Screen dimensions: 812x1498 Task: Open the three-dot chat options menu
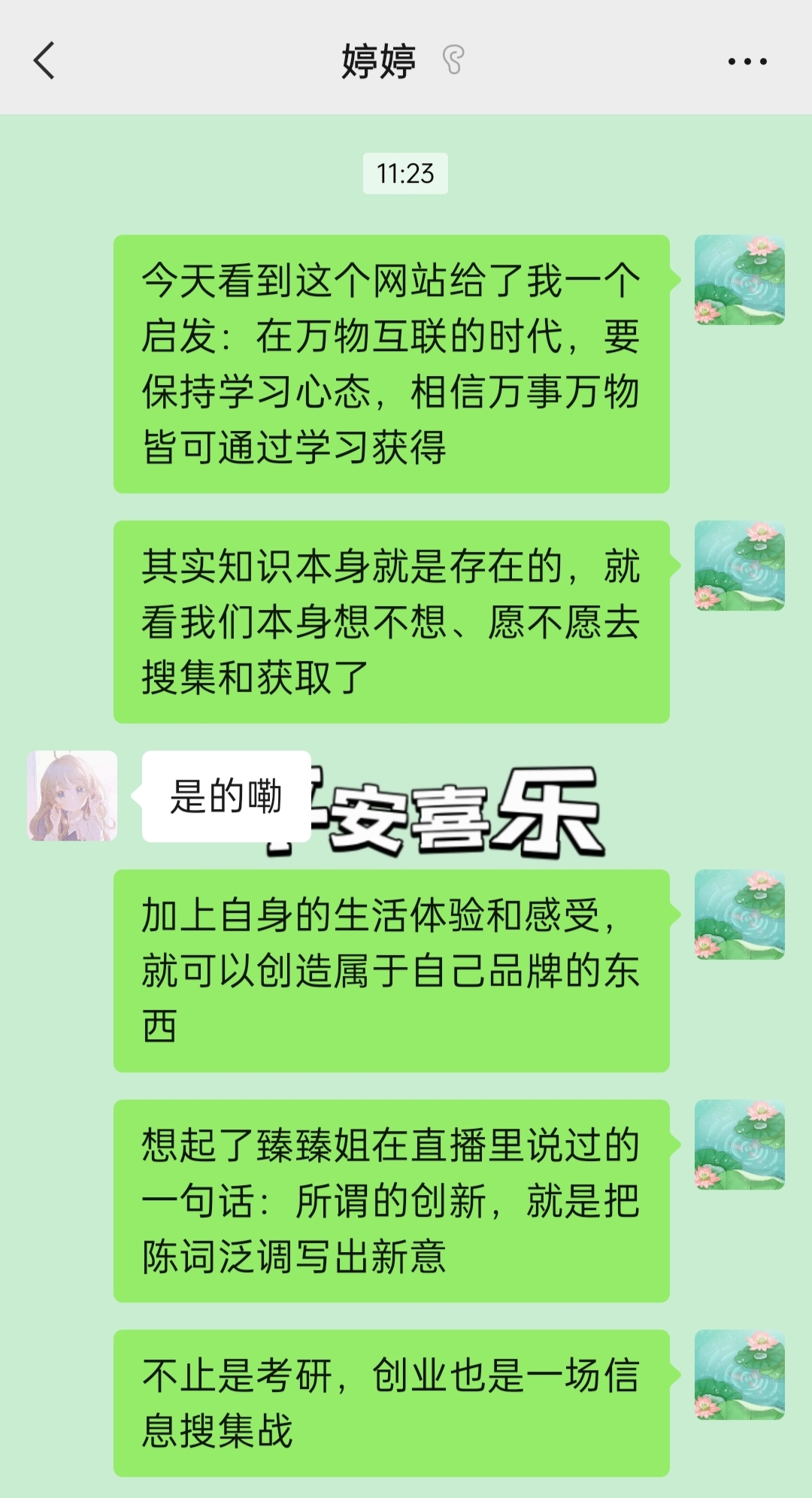(747, 62)
